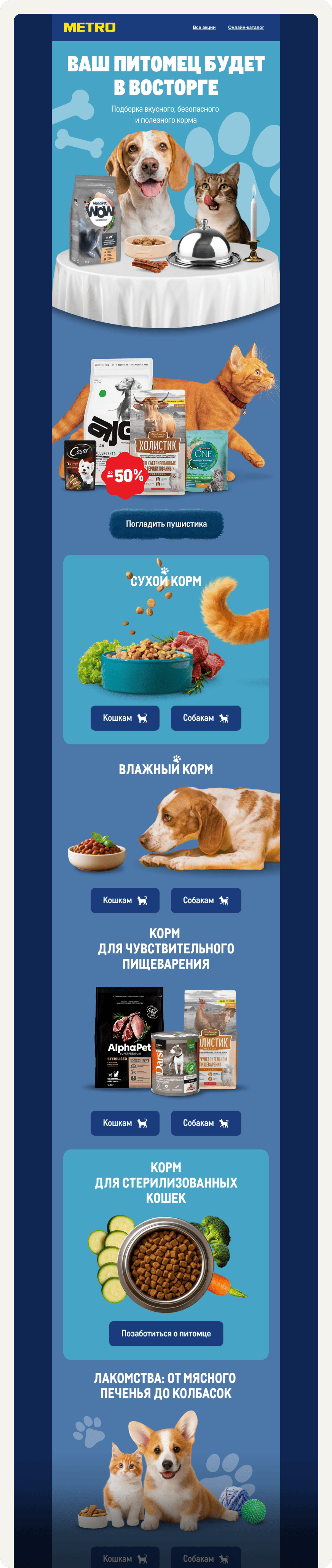Open 'Собакам' for чувствительного пищеварения food
The height and width of the screenshot is (1568, 332).
point(206,1123)
